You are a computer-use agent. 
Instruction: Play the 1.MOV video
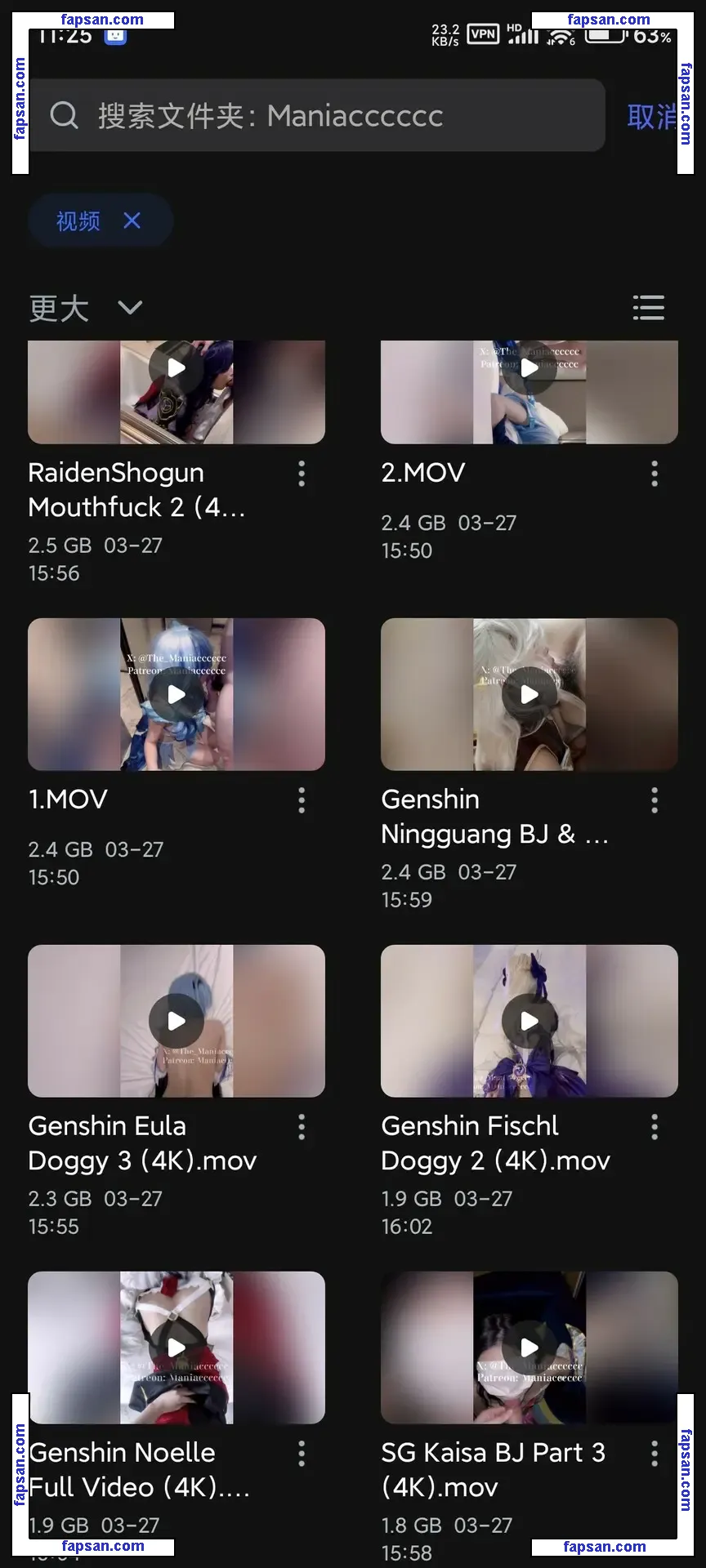[176, 694]
